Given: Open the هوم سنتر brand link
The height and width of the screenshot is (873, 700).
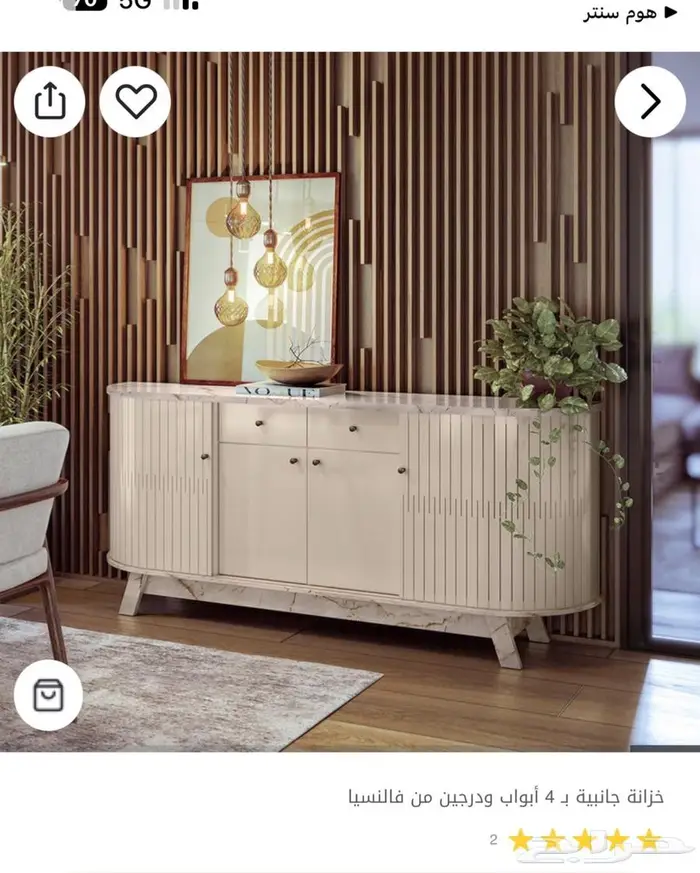Looking at the screenshot, I should point(630,13).
